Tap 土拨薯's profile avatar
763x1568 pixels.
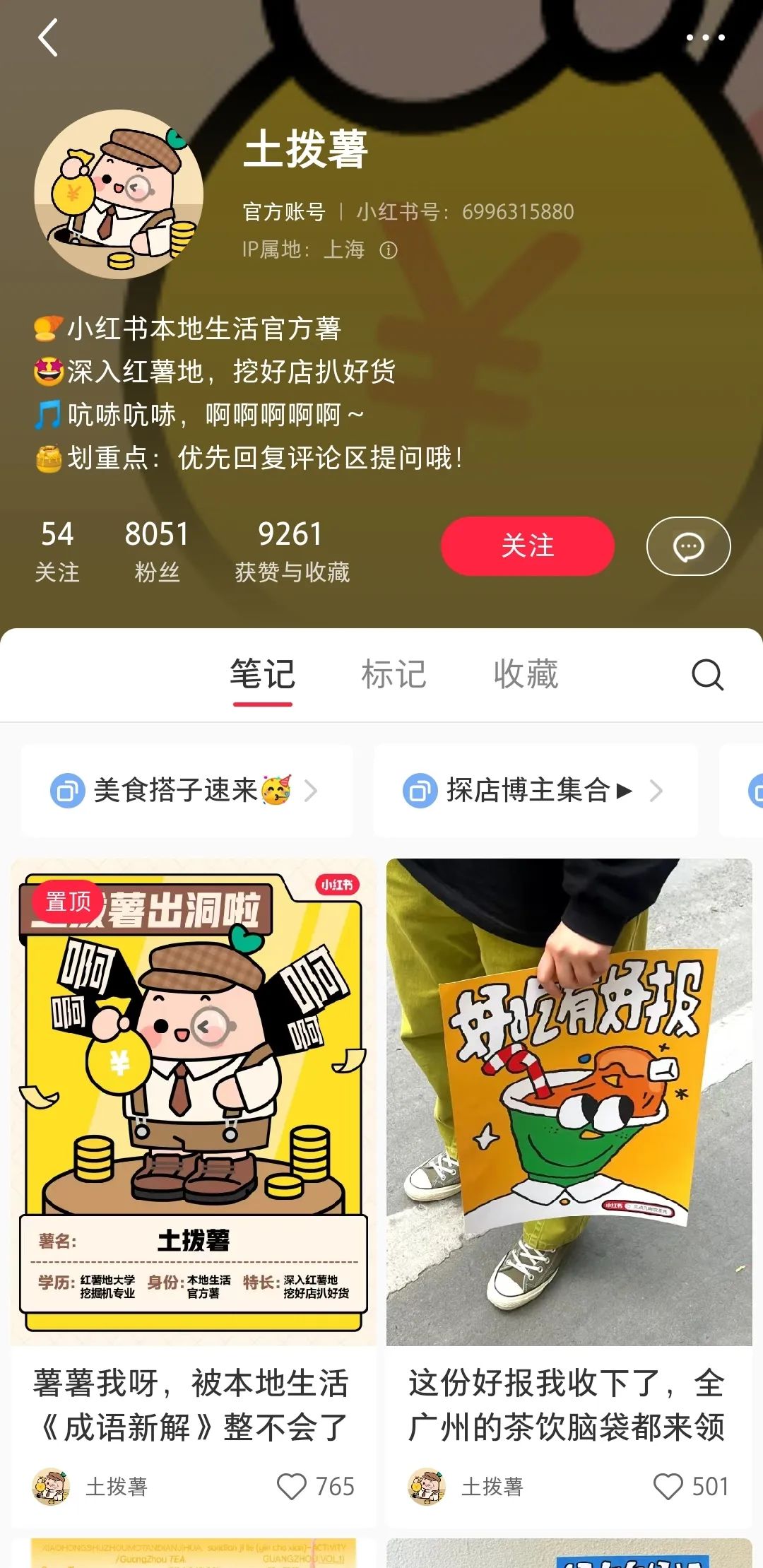click(x=119, y=194)
